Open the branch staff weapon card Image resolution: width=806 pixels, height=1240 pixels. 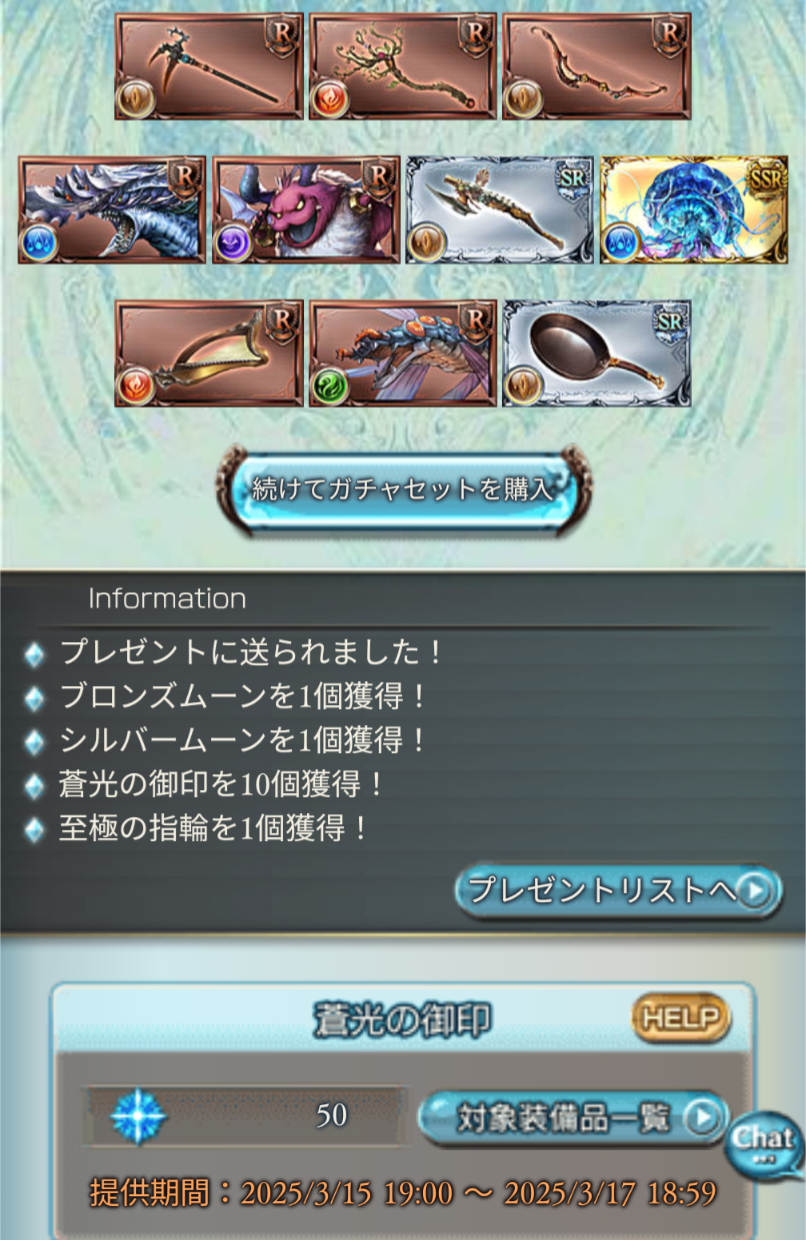(402, 66)
